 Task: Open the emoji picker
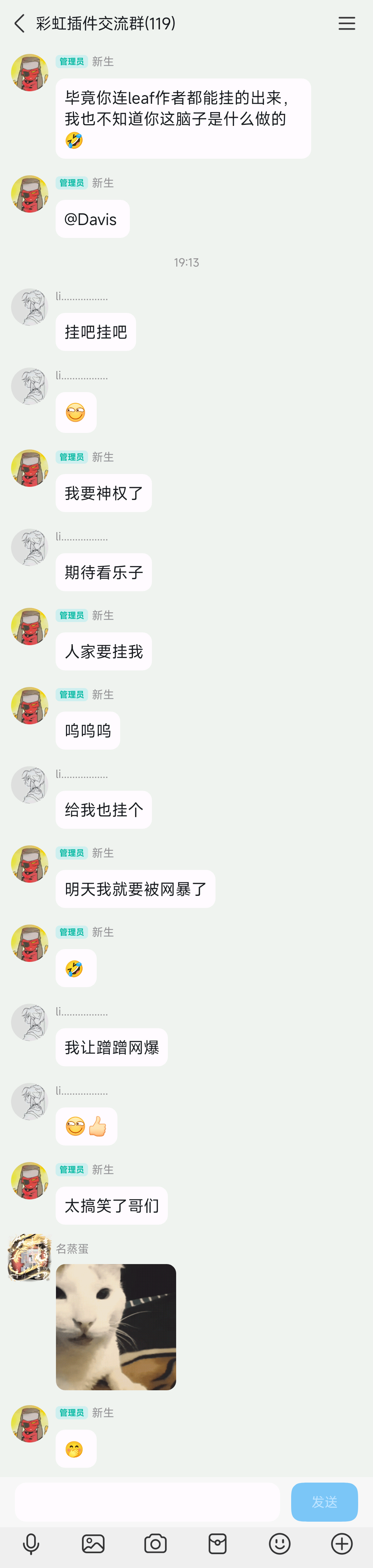(279, 1544)
